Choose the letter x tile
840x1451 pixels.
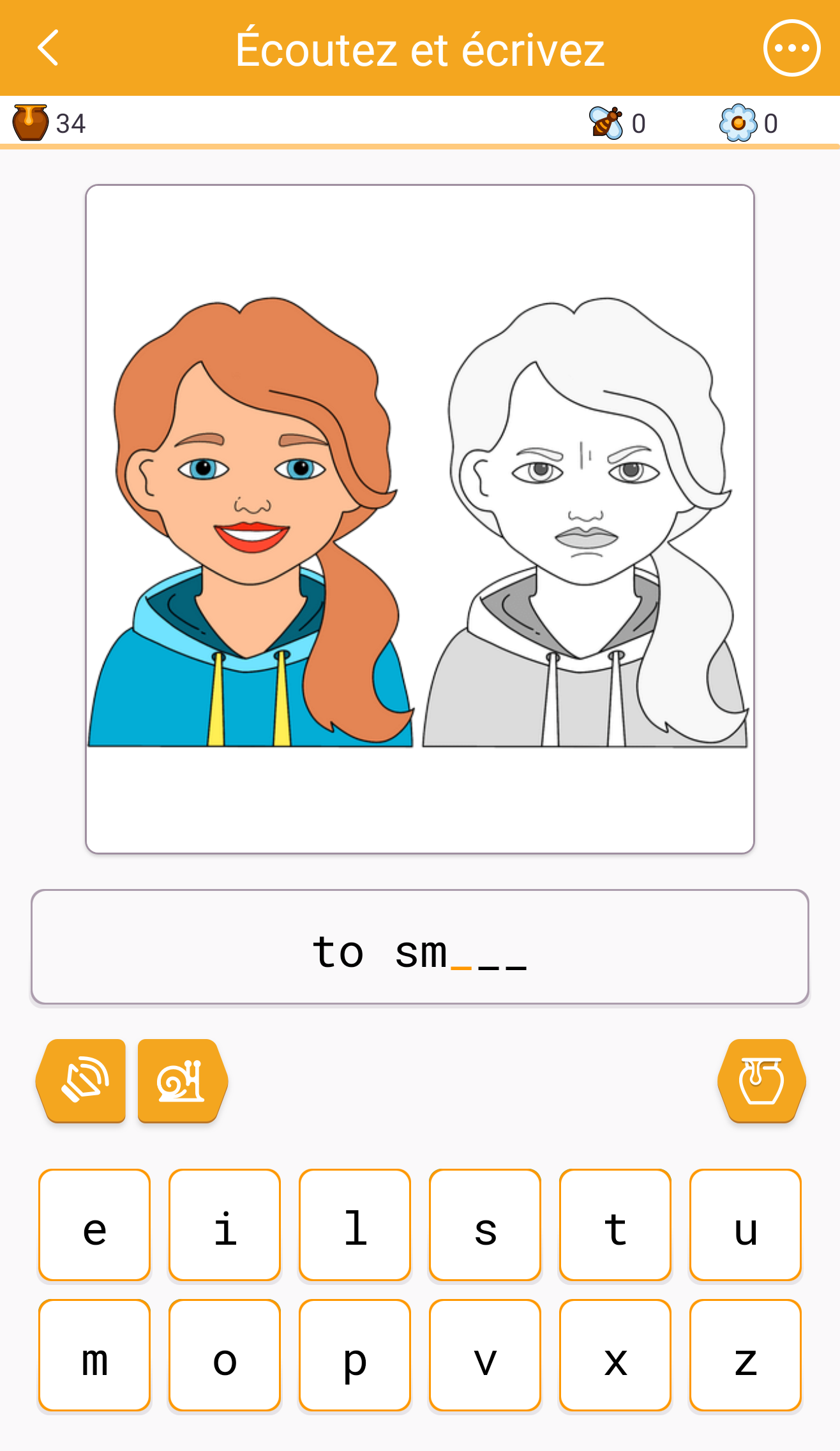coord(615,1355)
